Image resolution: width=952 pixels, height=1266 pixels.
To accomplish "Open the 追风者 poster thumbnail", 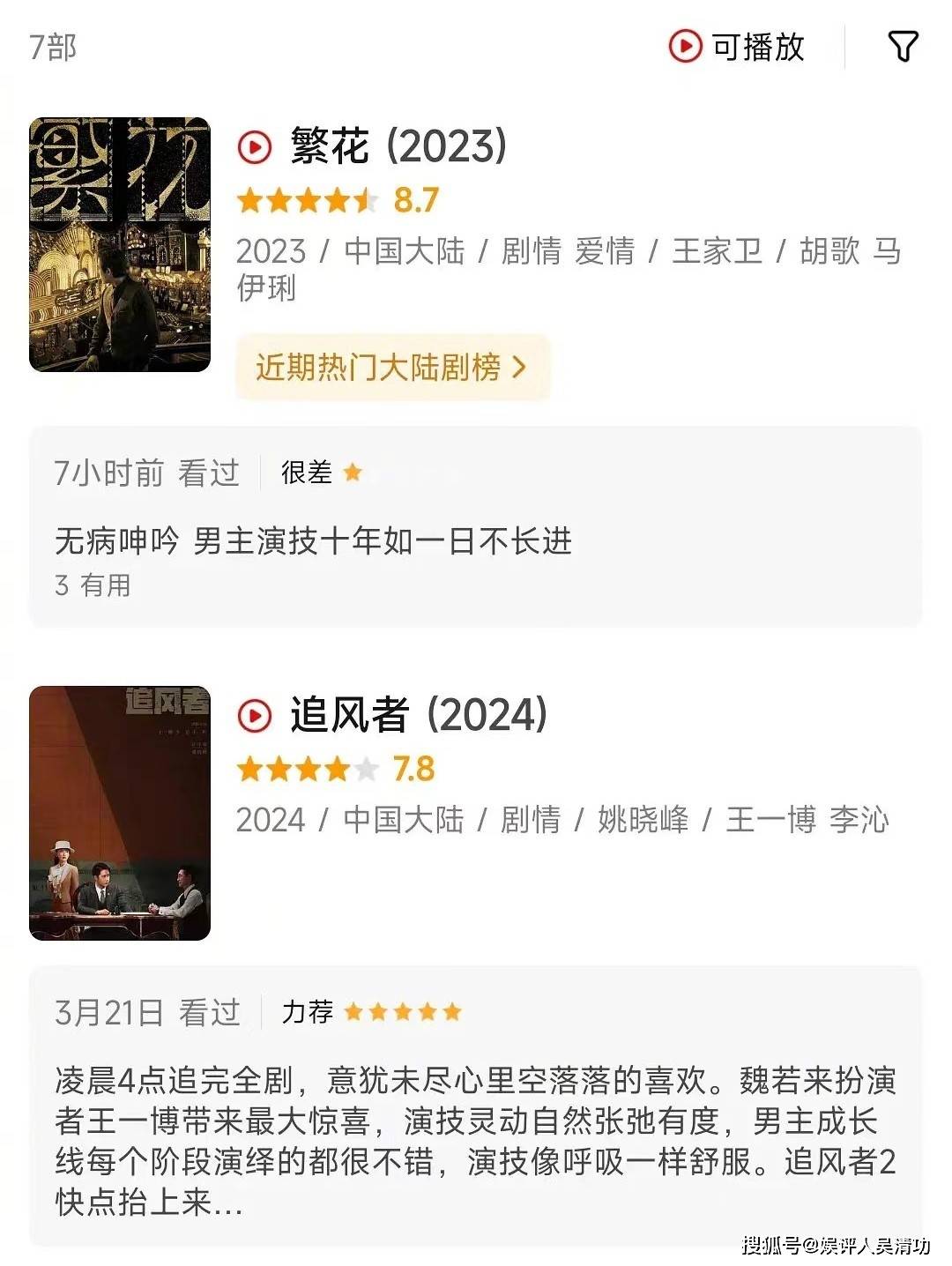I will point(120,813).
